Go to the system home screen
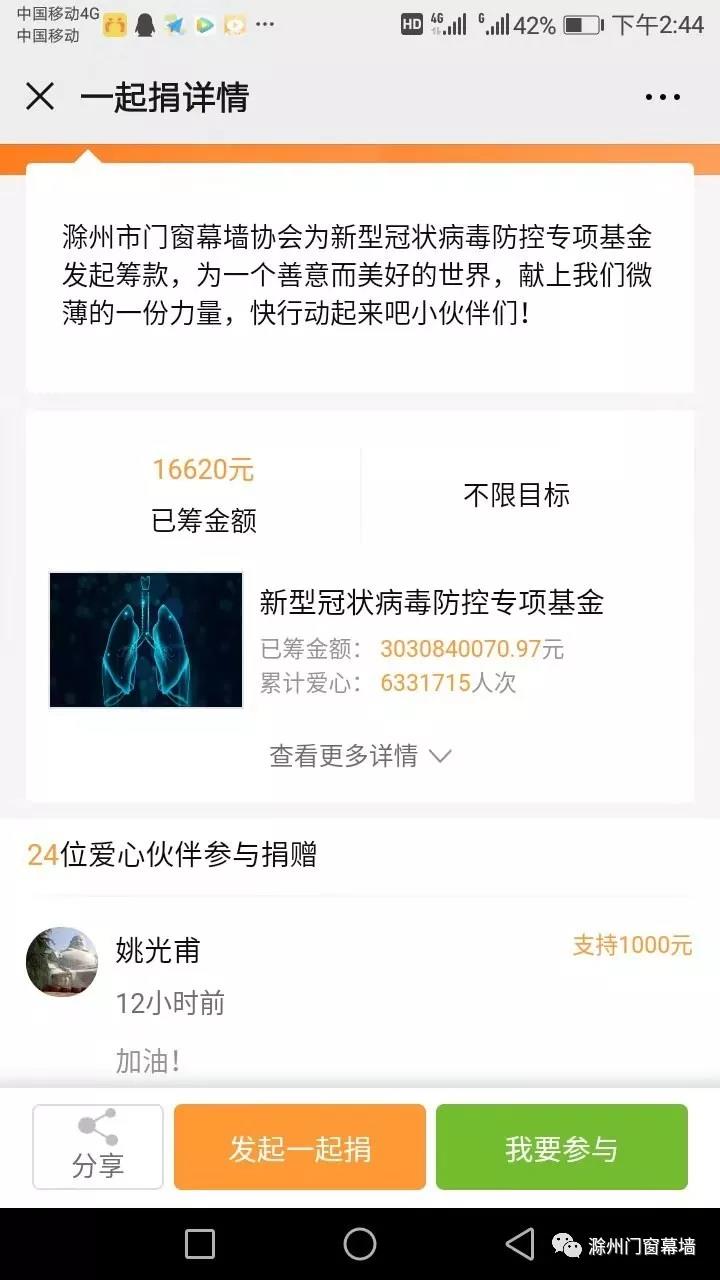 pyautogui.click(x=360, y=1244)
